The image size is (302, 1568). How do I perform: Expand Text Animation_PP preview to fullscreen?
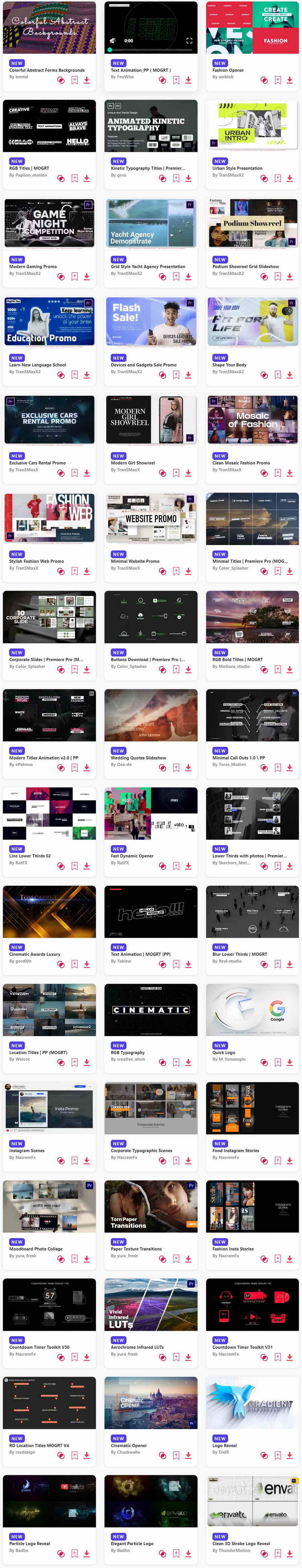(x=189, y=41)
